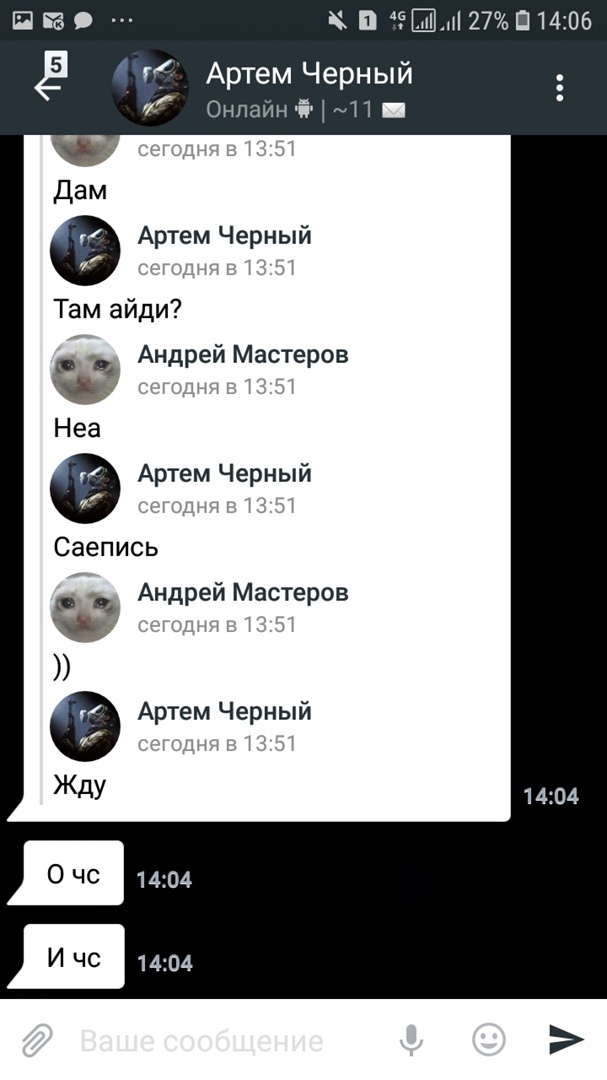Viewport: 607px width, 1080px height.
Task: Open the three-dot overflow menu
Action: [560, 88]
